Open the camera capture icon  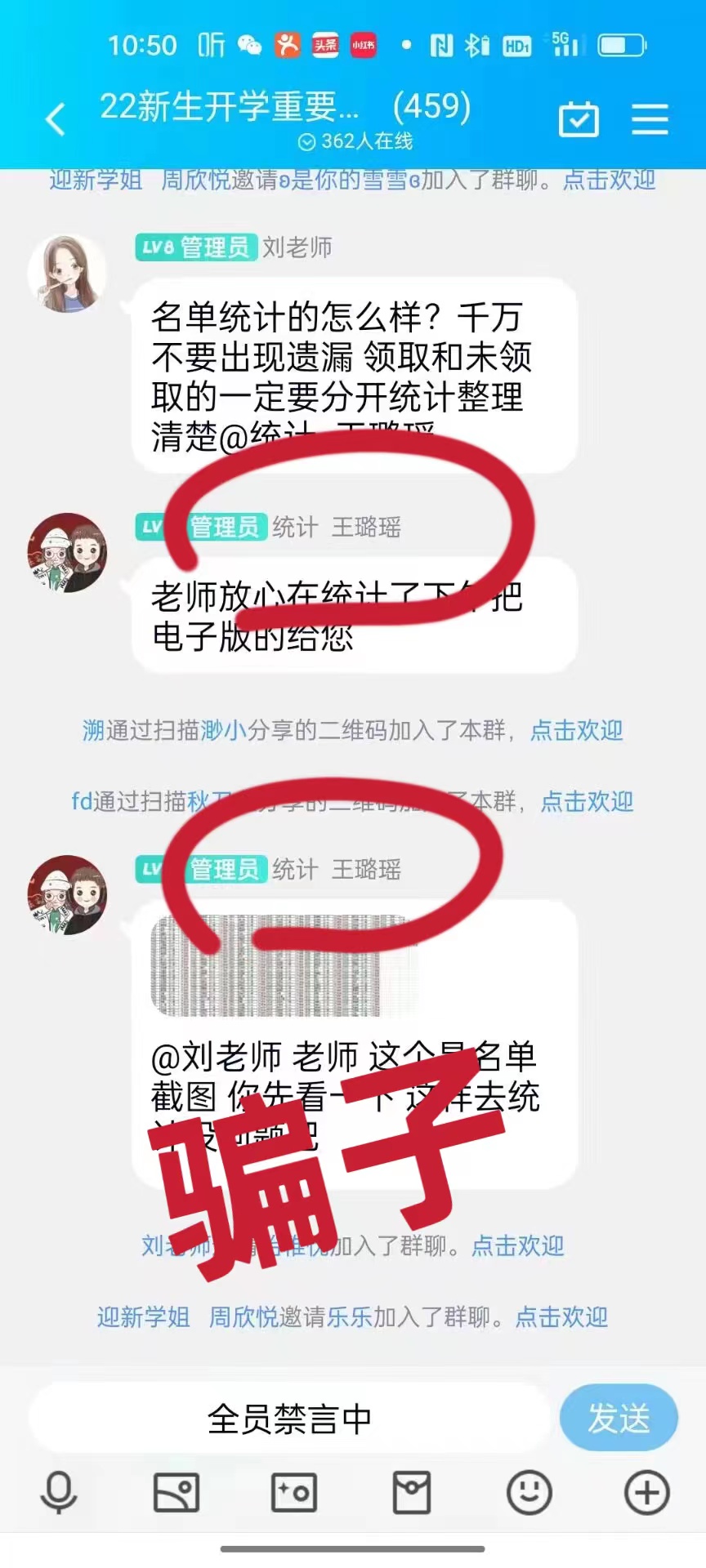point(294,1494)
